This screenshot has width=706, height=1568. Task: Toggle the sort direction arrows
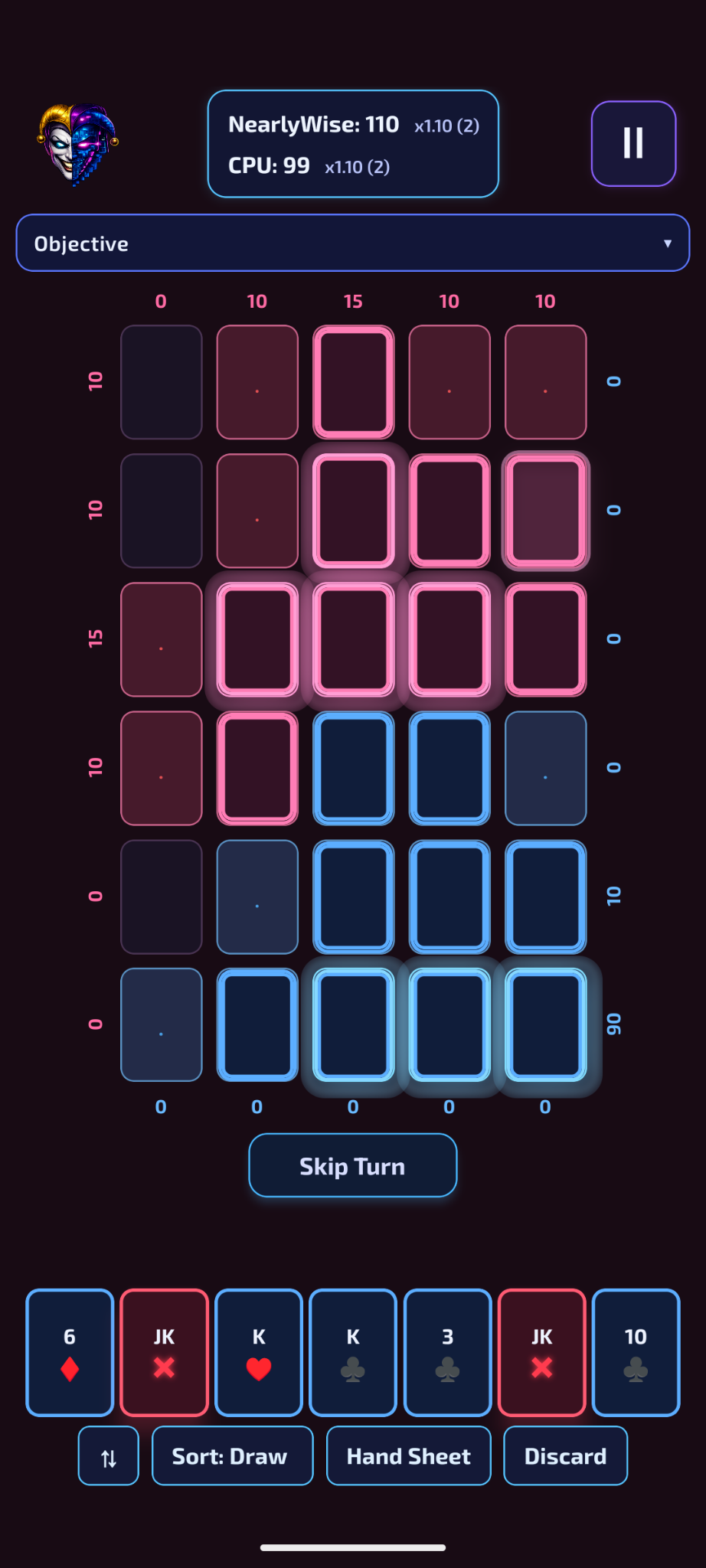[109, 1456]
